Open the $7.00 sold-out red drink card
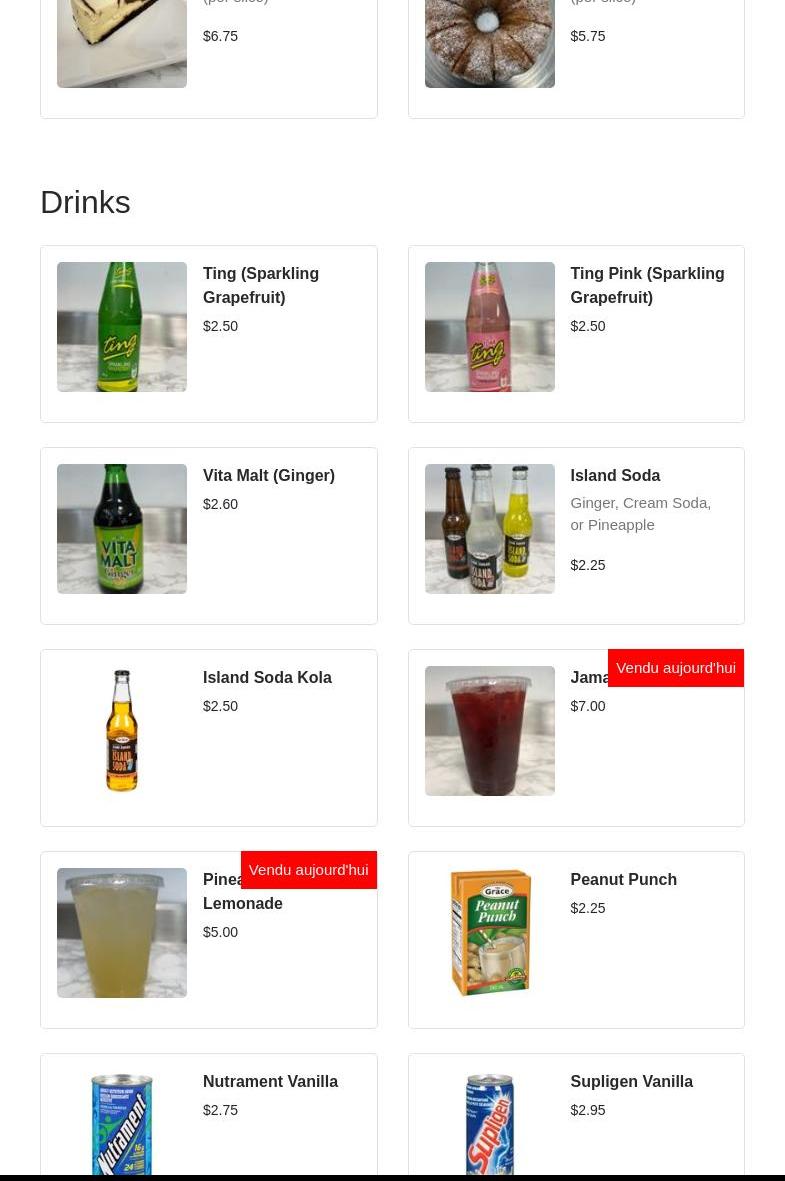785x1181 pixels. (x=576, y=738)
